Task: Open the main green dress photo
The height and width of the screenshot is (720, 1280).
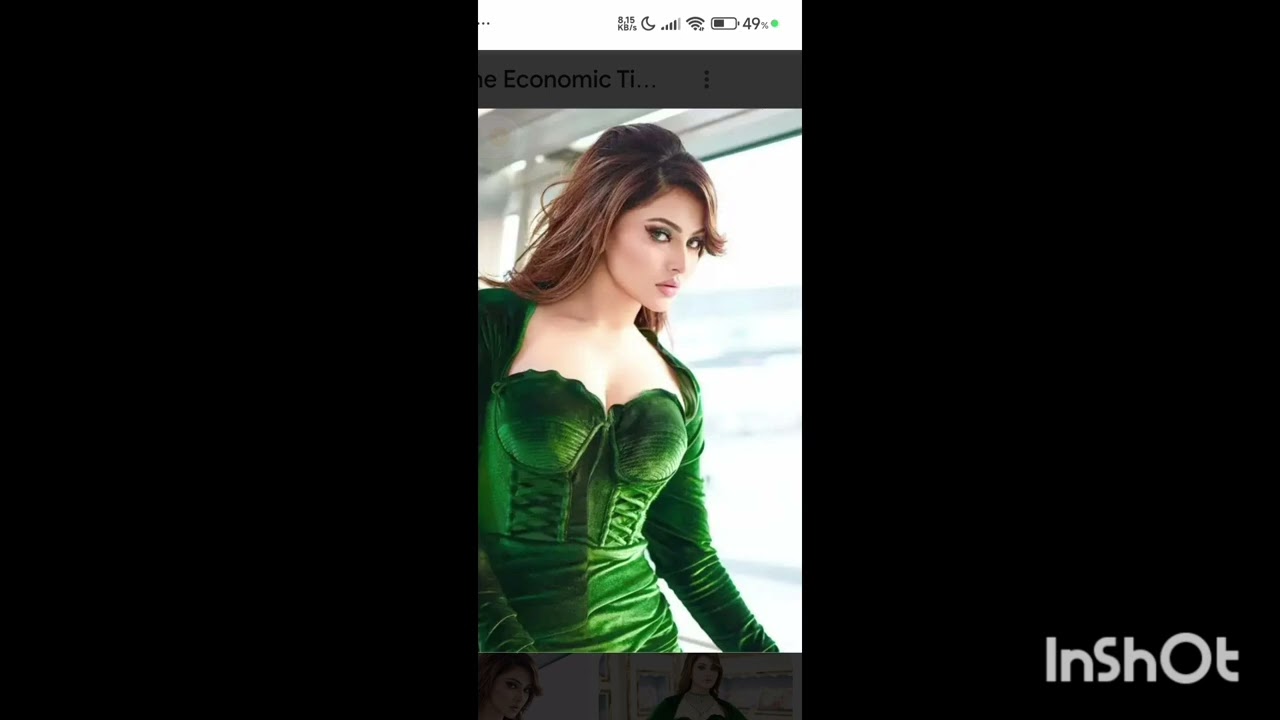Action: pos(640,380)
